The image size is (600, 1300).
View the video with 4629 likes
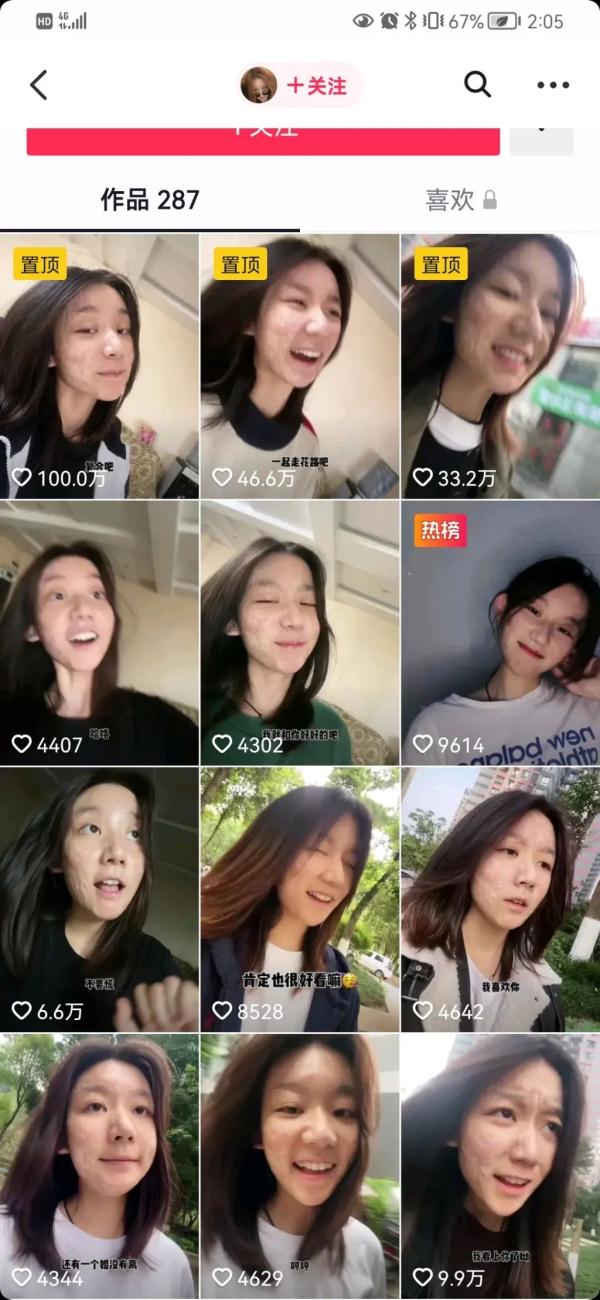300,1166
